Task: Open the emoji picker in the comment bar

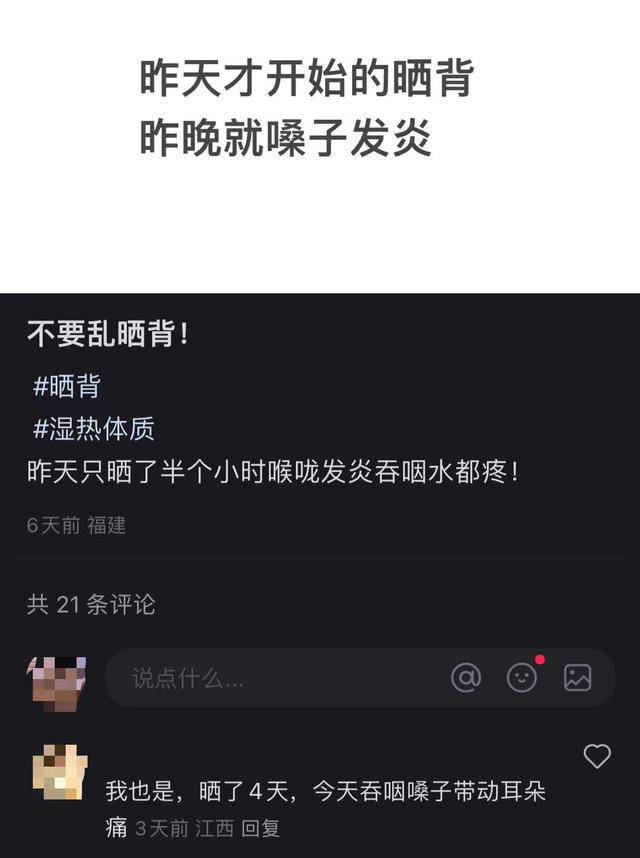Action: point(522,677)
